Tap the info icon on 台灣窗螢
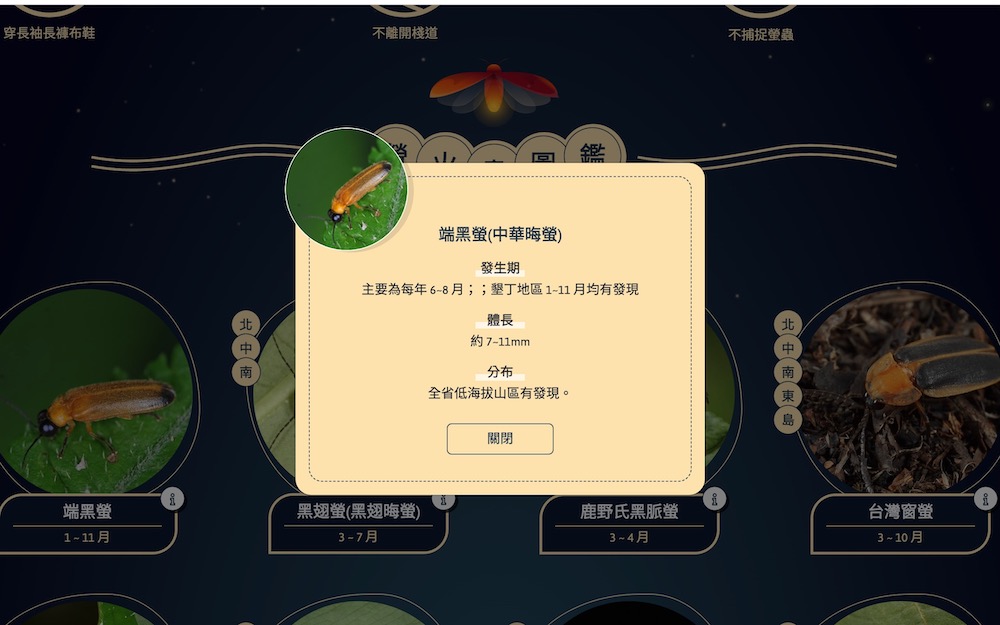The width and height of the screenshot is (1000, 625). (x=985, y=498)
